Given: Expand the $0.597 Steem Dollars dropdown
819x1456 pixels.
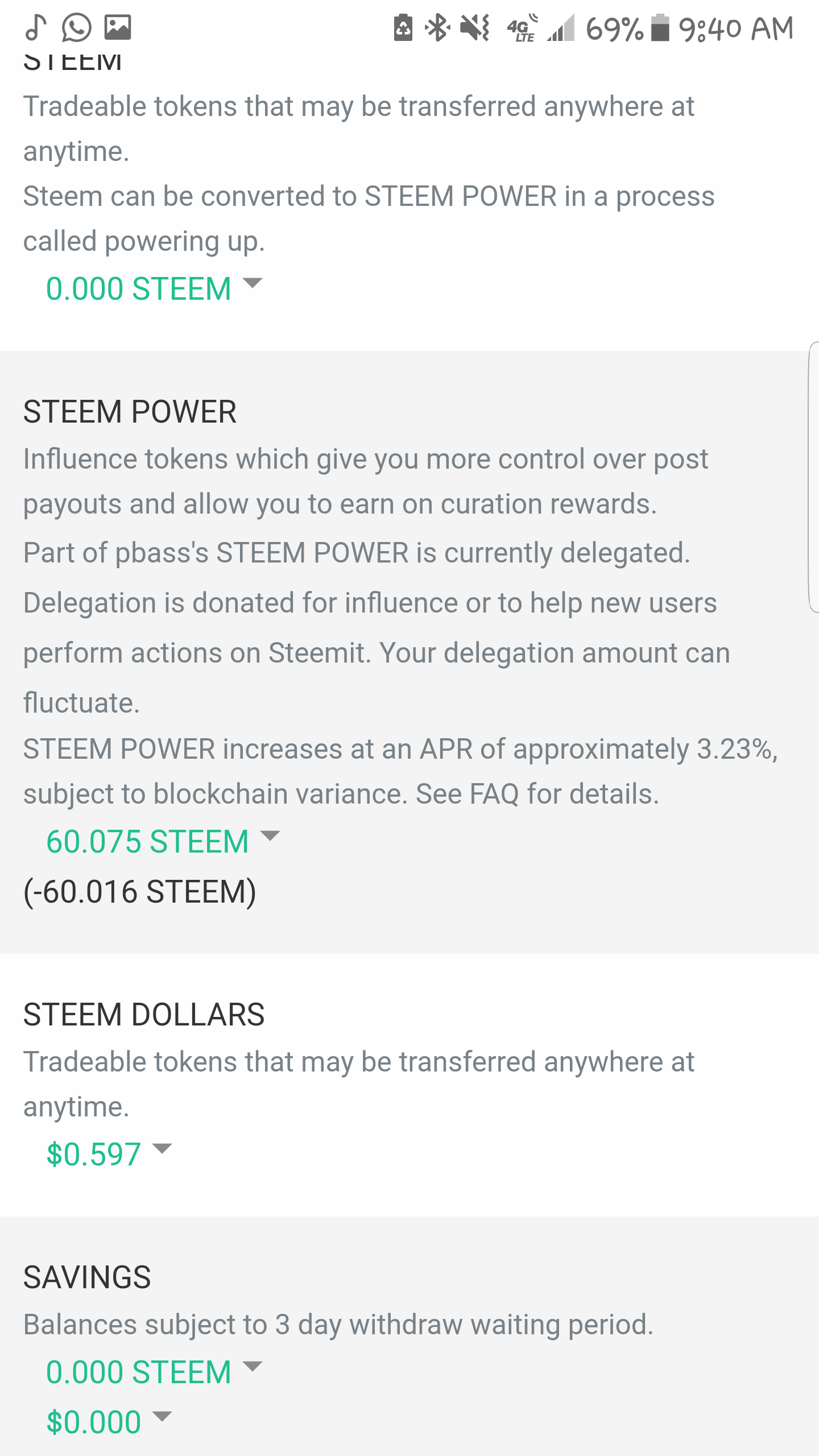Looking at the screenshot, I should pos(108,1154).
